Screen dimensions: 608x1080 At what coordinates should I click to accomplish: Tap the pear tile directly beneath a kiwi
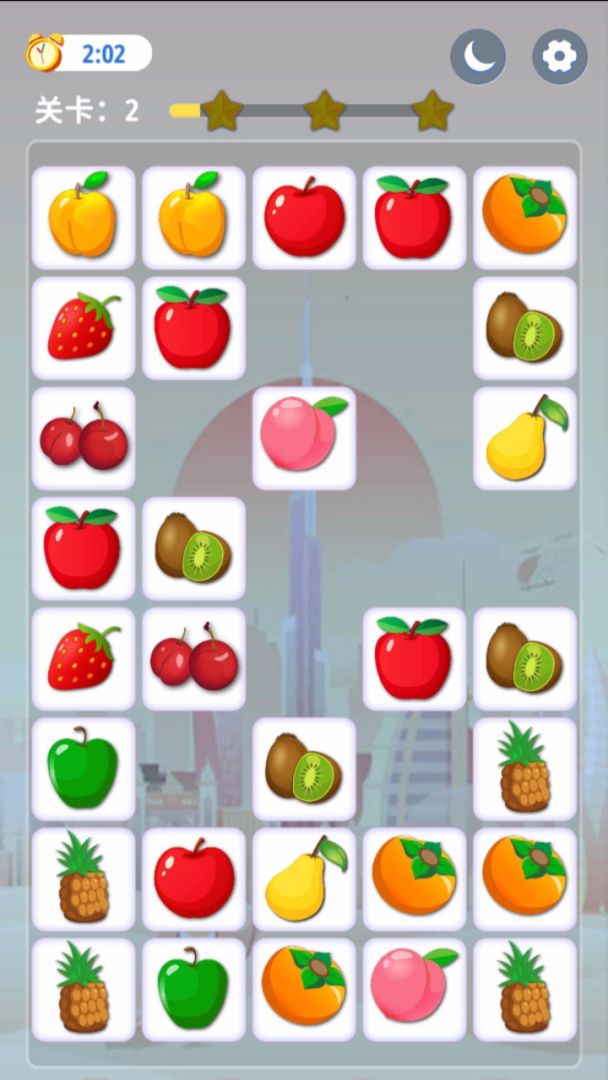524,438
